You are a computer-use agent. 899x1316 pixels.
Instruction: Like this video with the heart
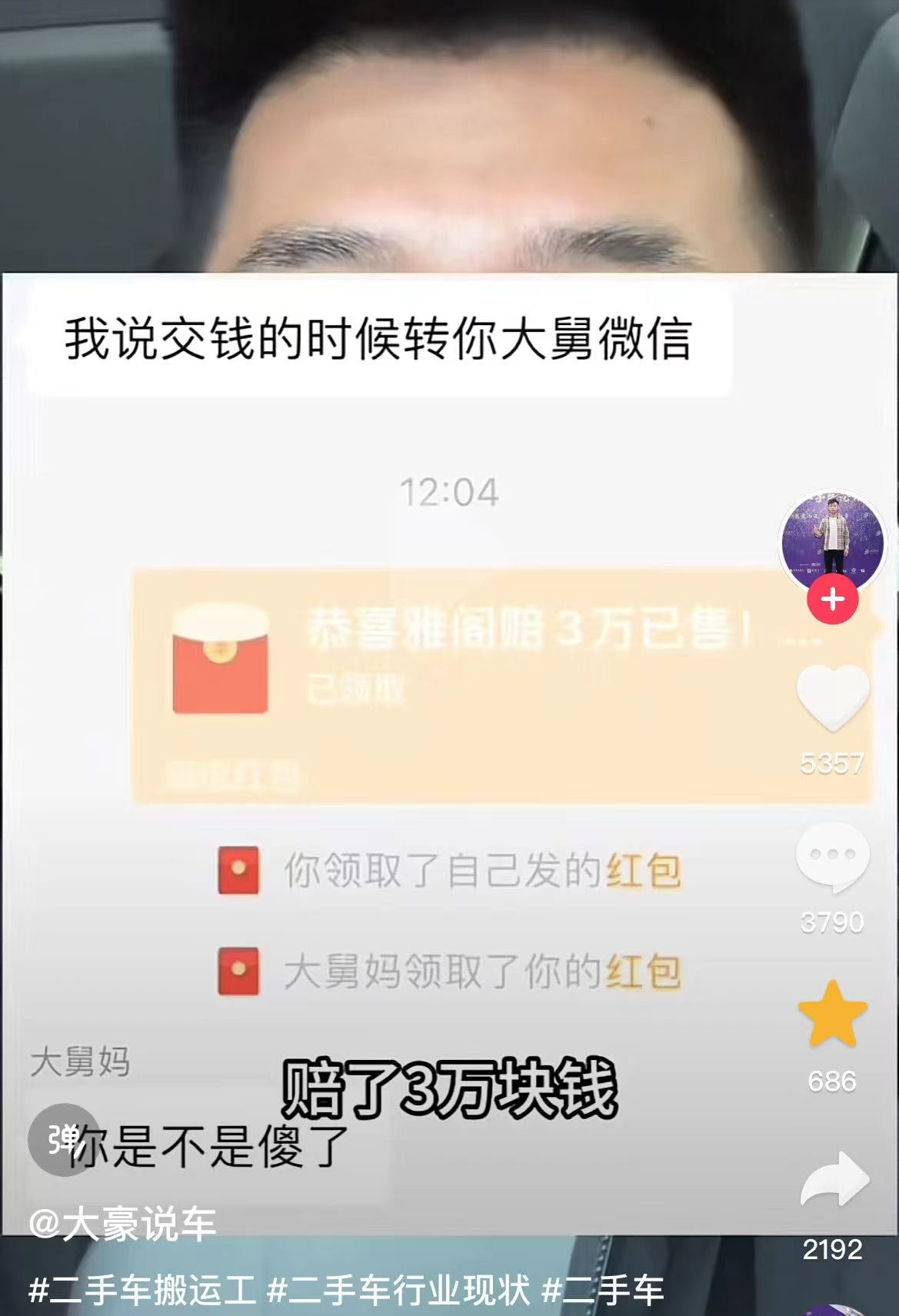(x=832, y=697)
